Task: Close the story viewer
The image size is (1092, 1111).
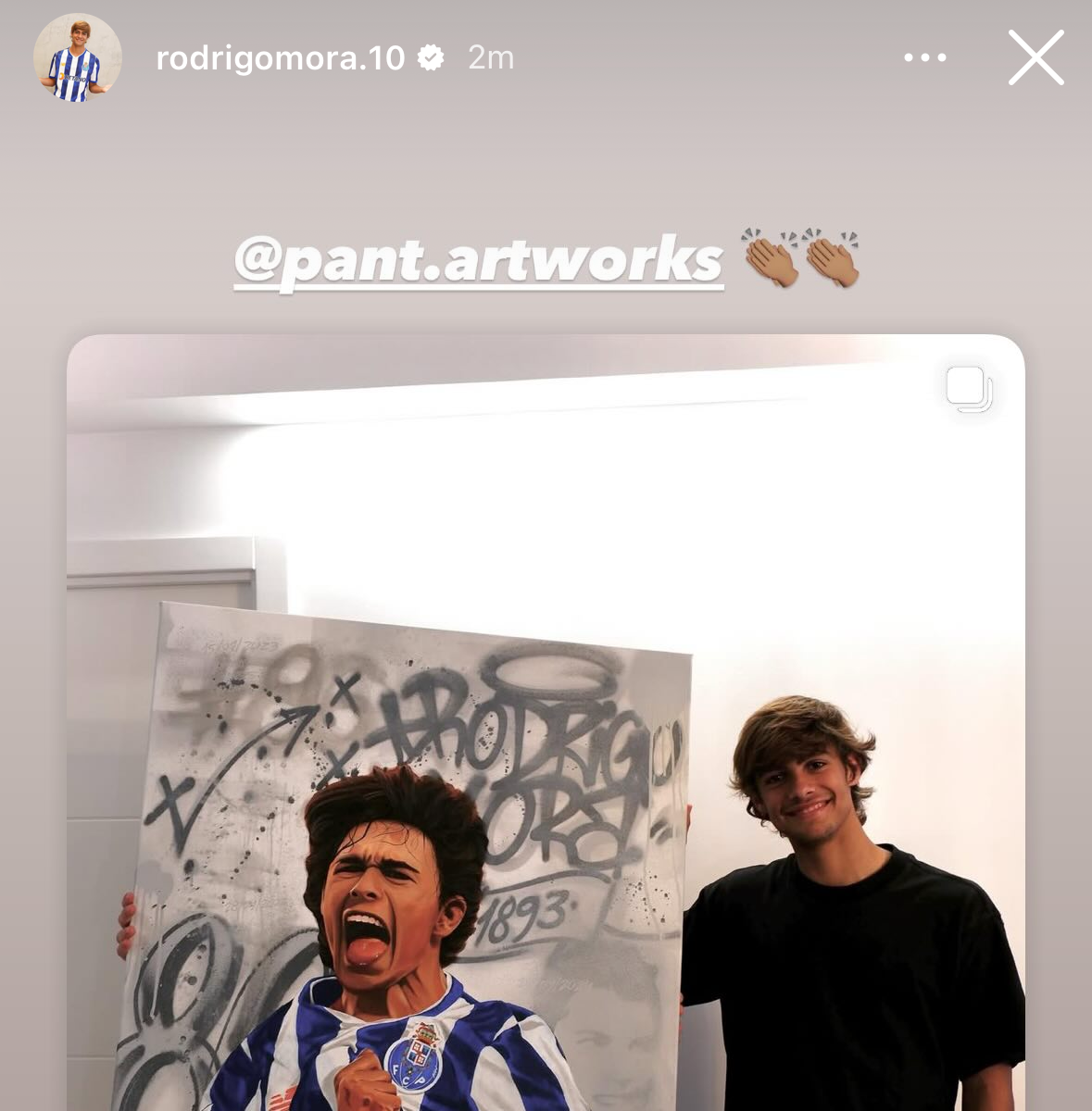Action: 1036,57
